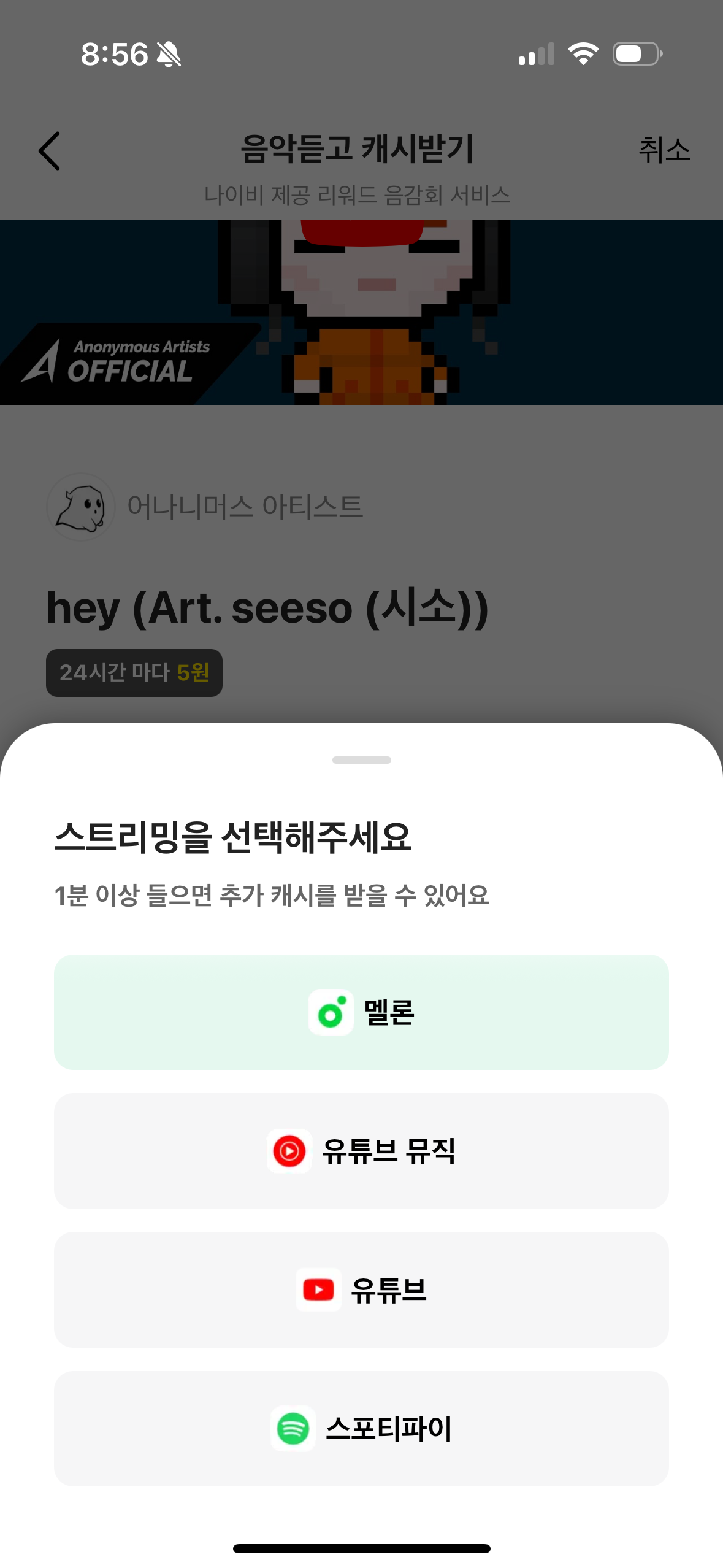Select the Melon streaming icon
The height and width of the screenshot is (1568, 723).
[x=330, y=1013]
